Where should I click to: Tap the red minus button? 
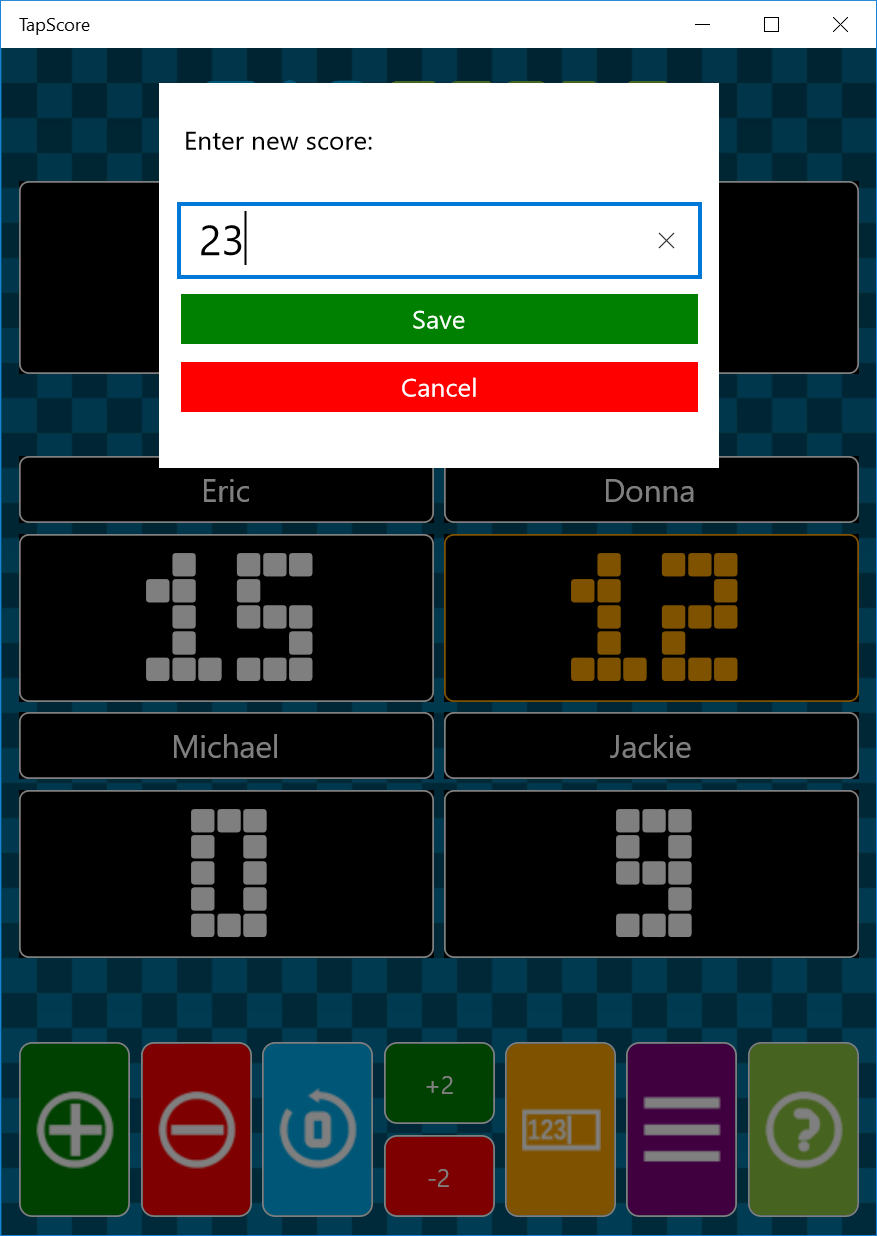196,1129
